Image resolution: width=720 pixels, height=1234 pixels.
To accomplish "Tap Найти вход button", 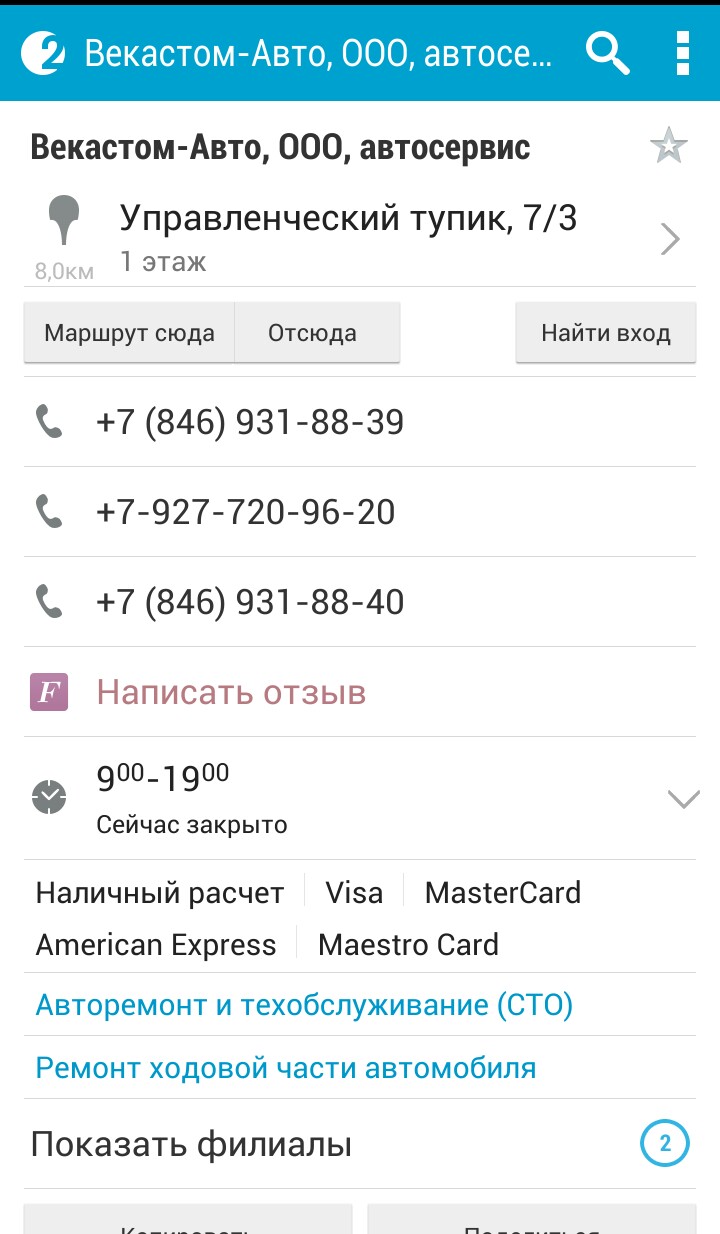I will [606, 333].
